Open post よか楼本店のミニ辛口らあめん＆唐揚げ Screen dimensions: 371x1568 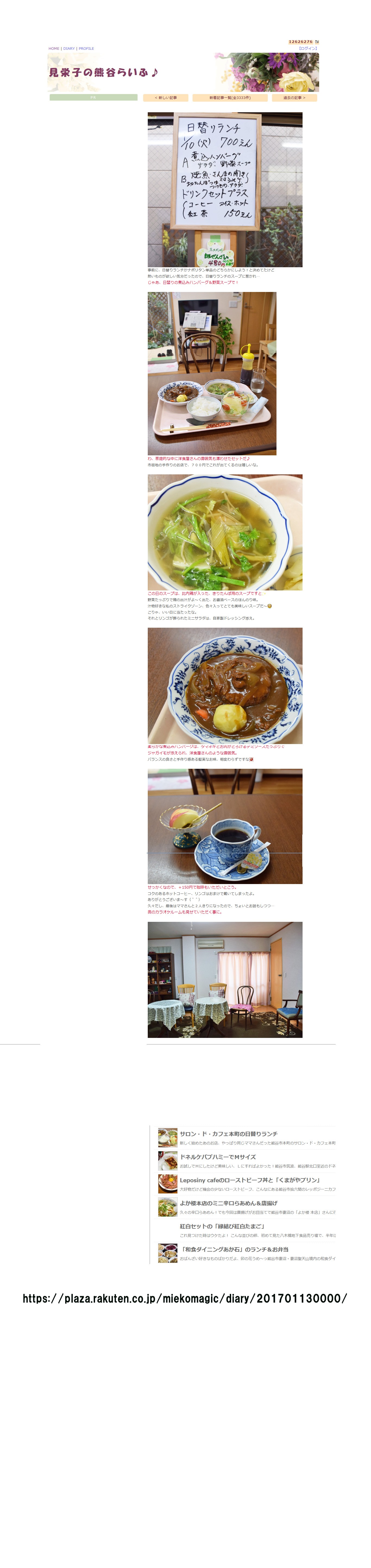[228, 1203]
